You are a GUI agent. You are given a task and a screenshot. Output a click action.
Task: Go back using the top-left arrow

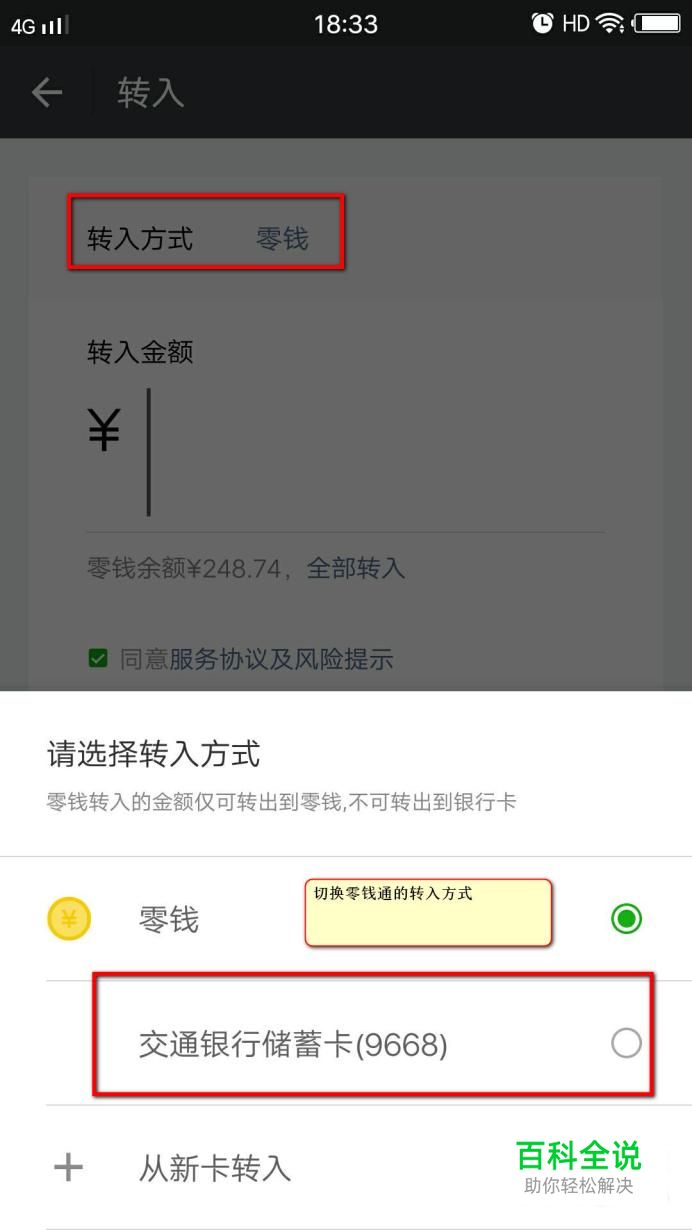coord(47,93)
